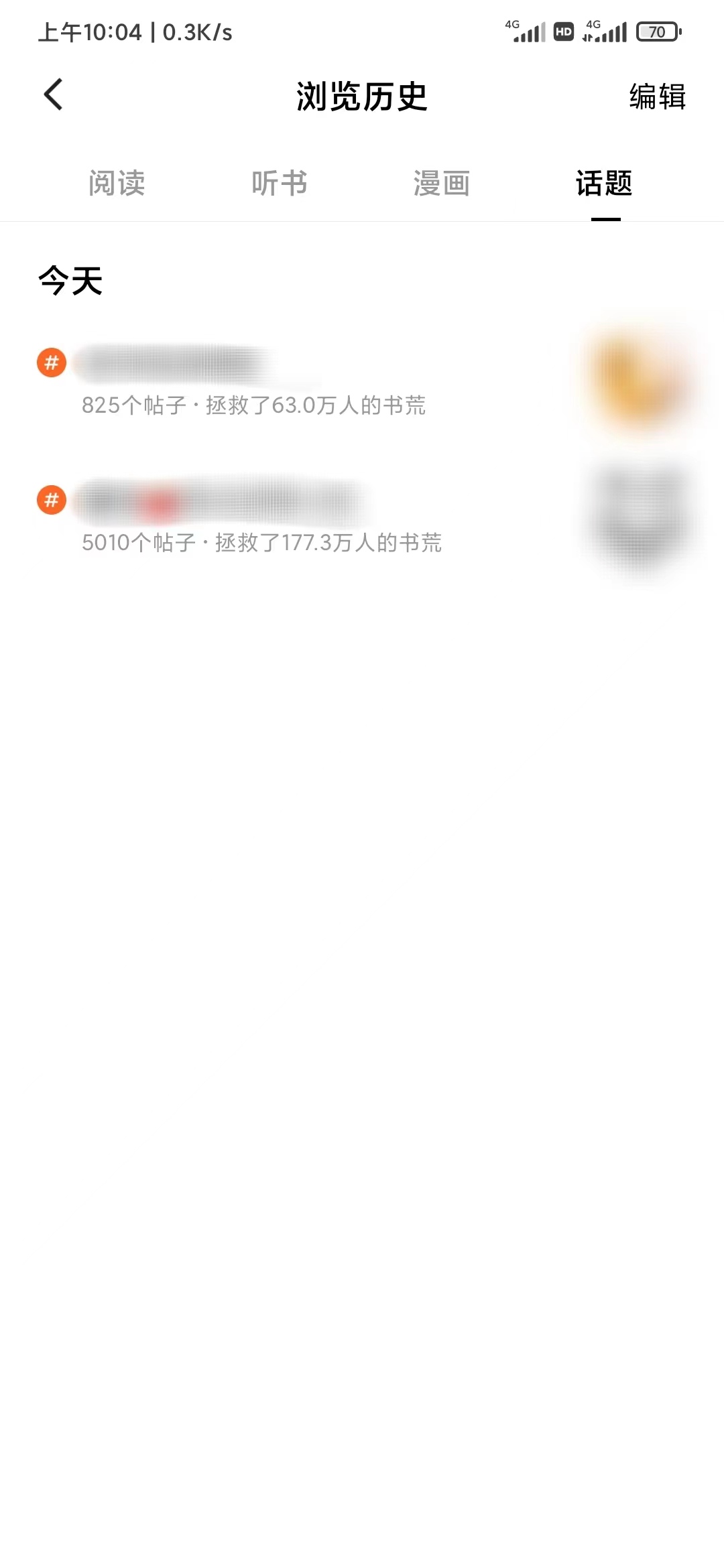Tap the 浏览历史 page title
724x1568 pixels.
click(x=361, y=95)
